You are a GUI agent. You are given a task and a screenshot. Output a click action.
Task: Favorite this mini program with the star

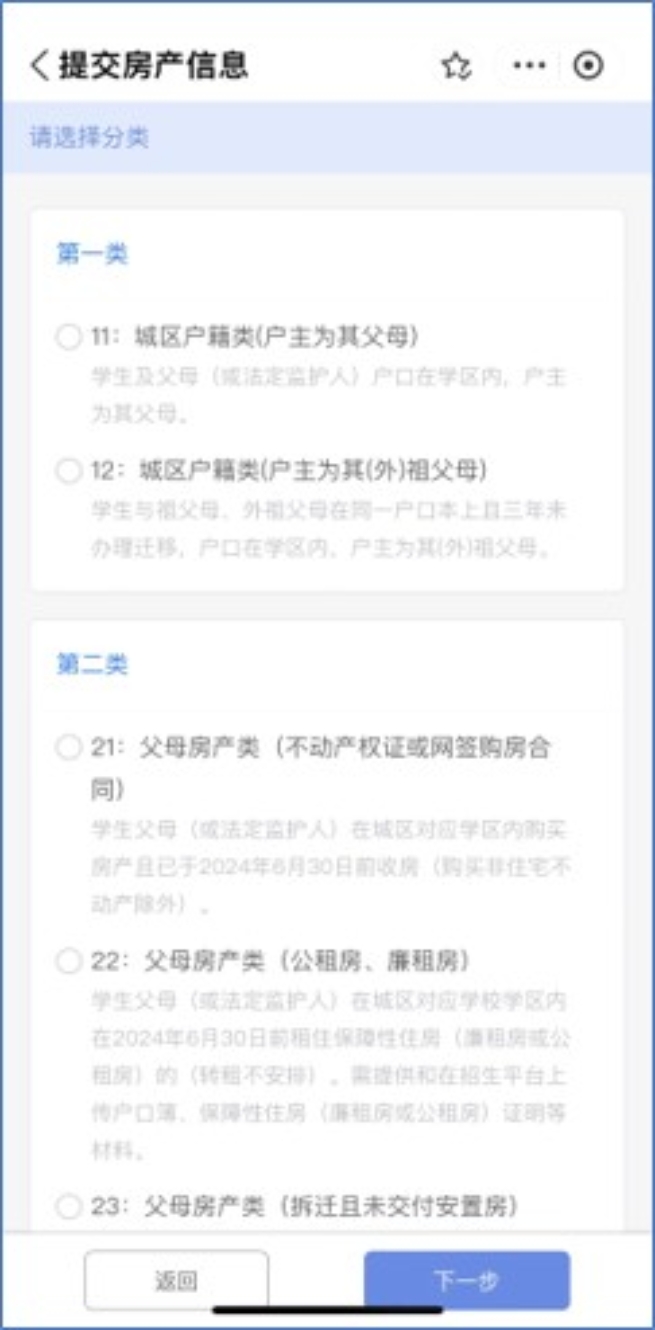456,66
